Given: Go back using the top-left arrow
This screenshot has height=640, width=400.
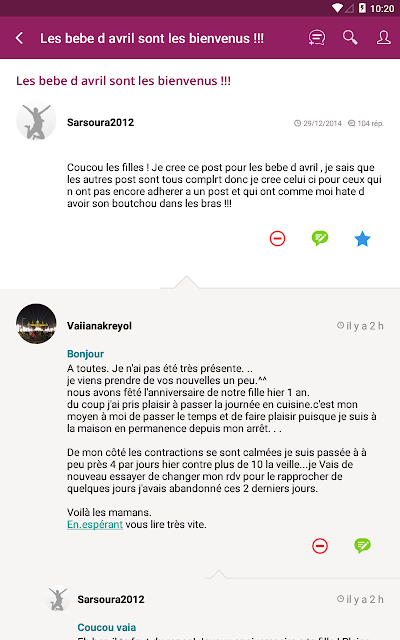Looking at the screenshot, I should click(x=19, y=38).
